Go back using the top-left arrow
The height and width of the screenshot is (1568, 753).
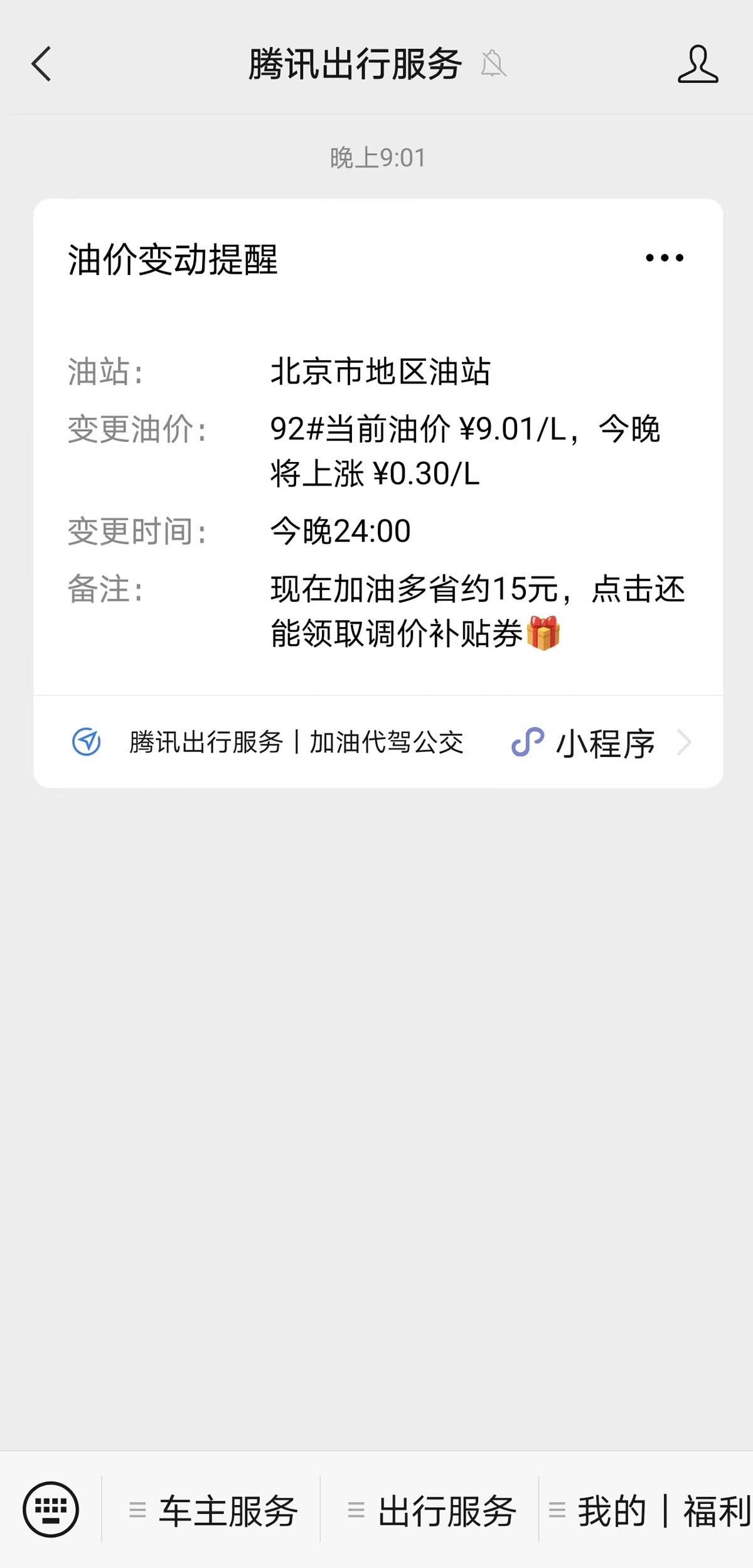click(x=41, y=64)
